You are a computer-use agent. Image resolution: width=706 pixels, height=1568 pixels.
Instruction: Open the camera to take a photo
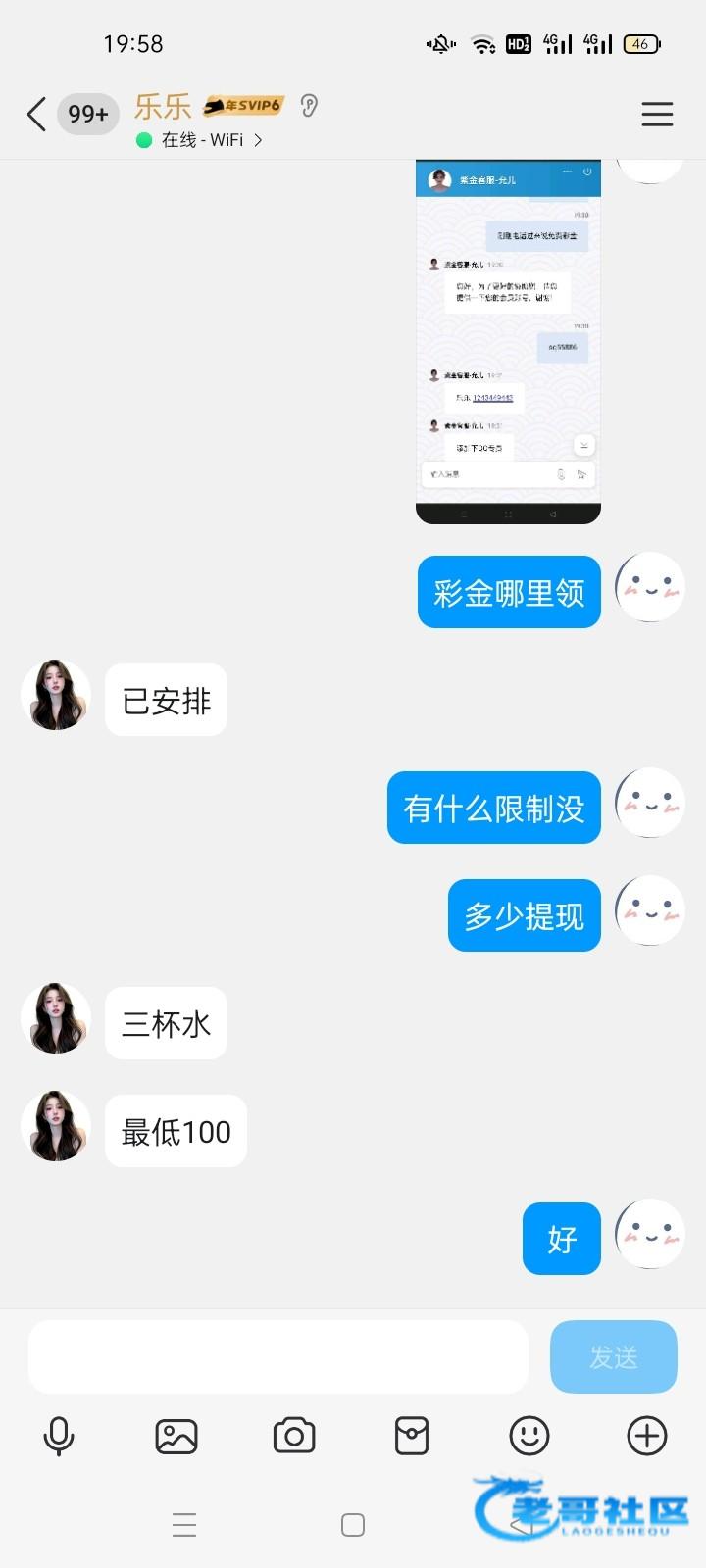point(294,1437)
